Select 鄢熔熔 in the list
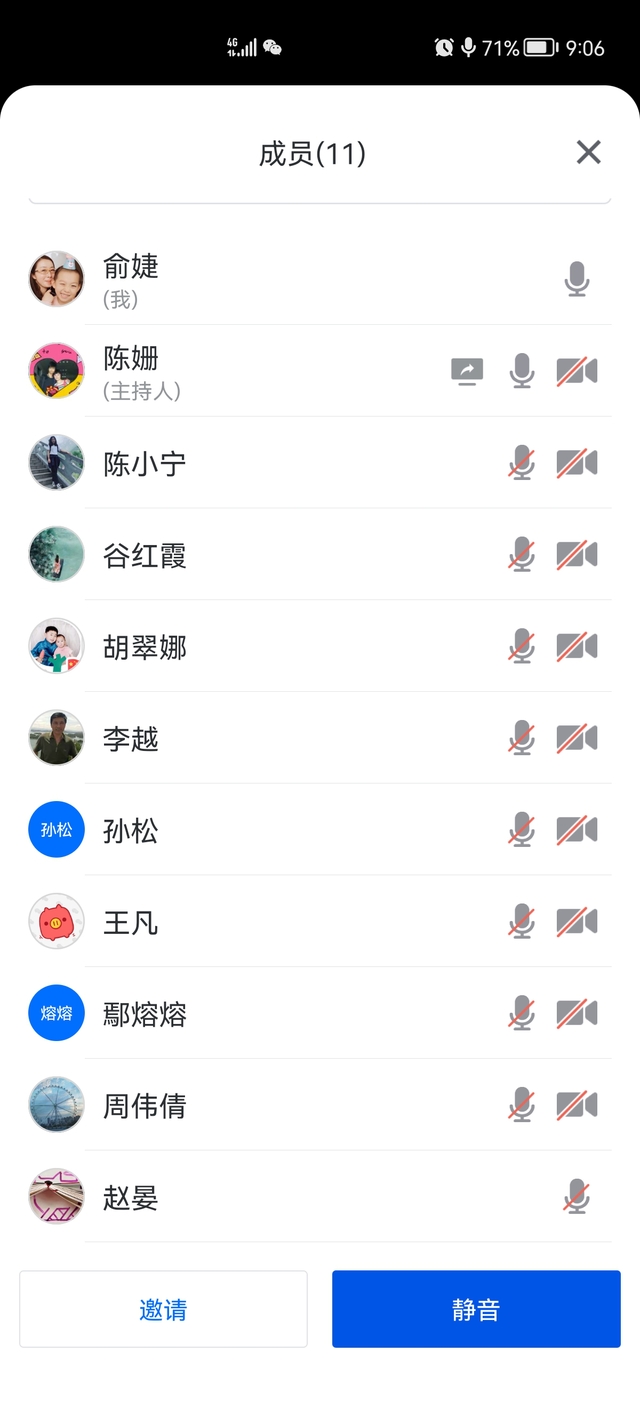Image resolution: width=640 pixels, height=1408 pixels. [145, 1014]
